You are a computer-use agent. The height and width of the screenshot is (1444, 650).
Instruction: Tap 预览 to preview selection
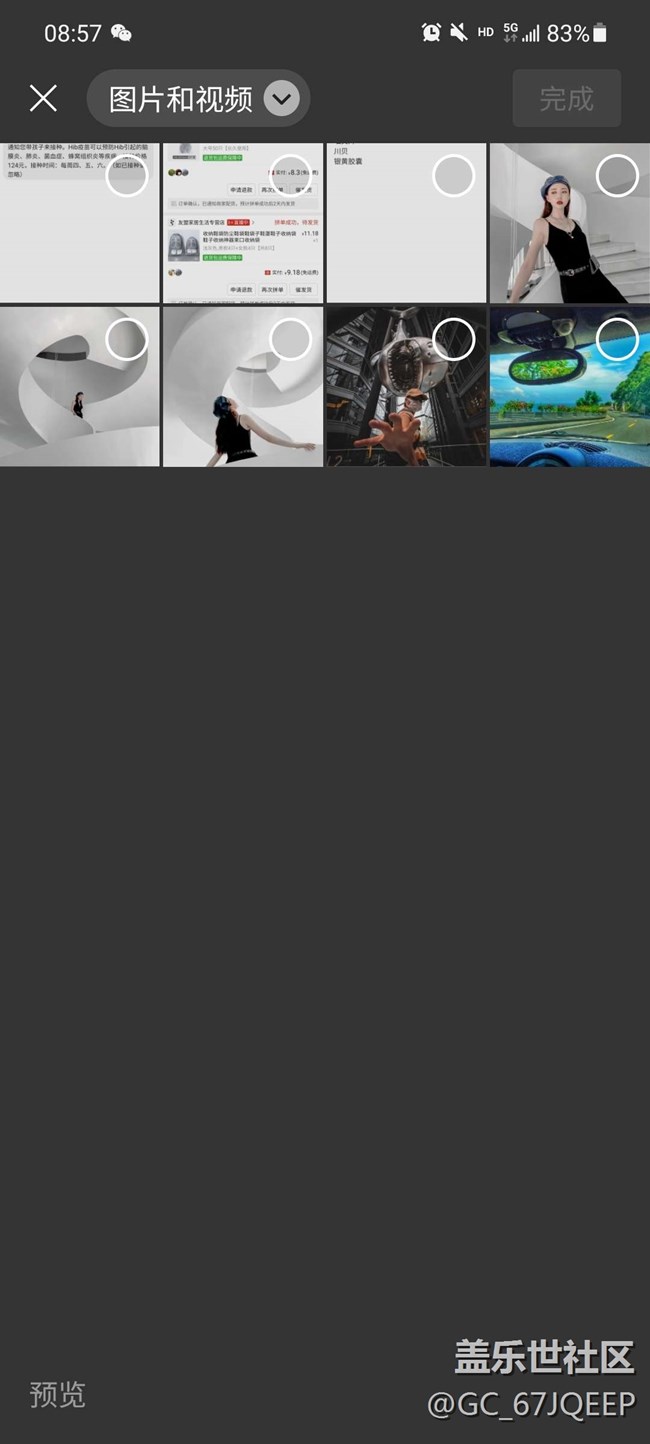coord(57,1394)
